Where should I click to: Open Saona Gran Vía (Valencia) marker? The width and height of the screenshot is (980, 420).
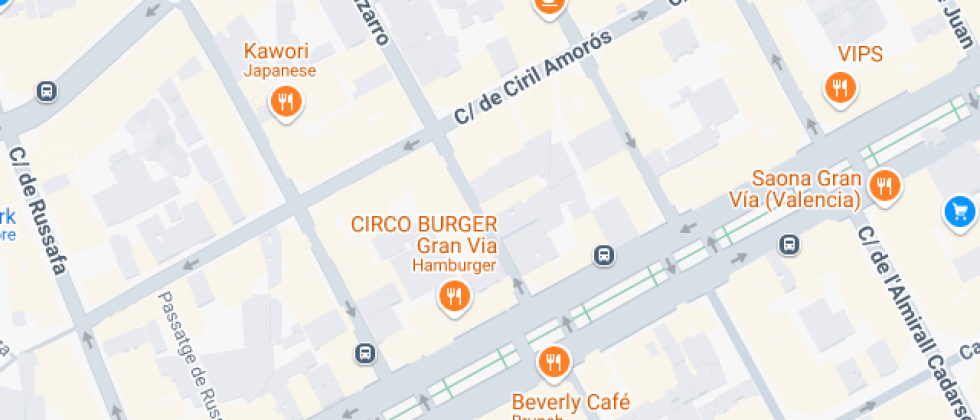click(x=884, y=185)
